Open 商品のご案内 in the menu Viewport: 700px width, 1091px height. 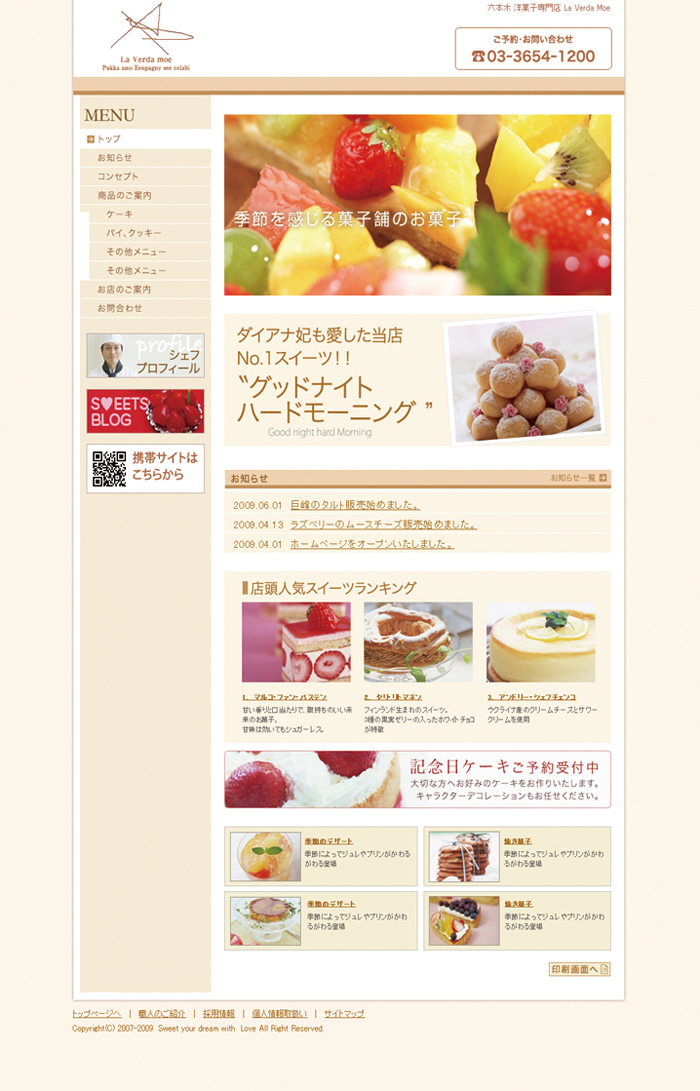tap(124, 196)
